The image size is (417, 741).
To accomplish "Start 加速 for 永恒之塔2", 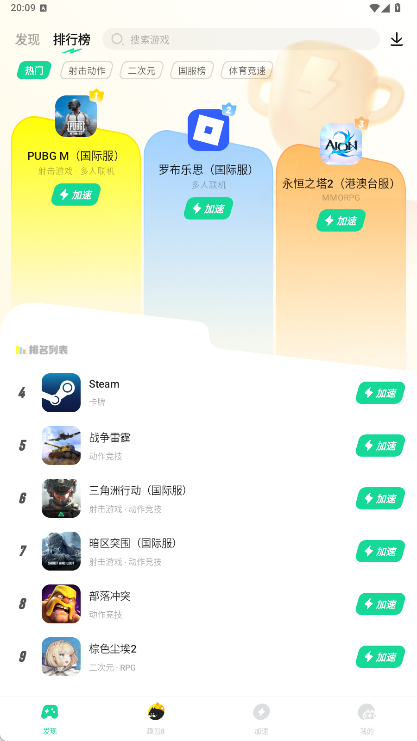I will [341, 220].
